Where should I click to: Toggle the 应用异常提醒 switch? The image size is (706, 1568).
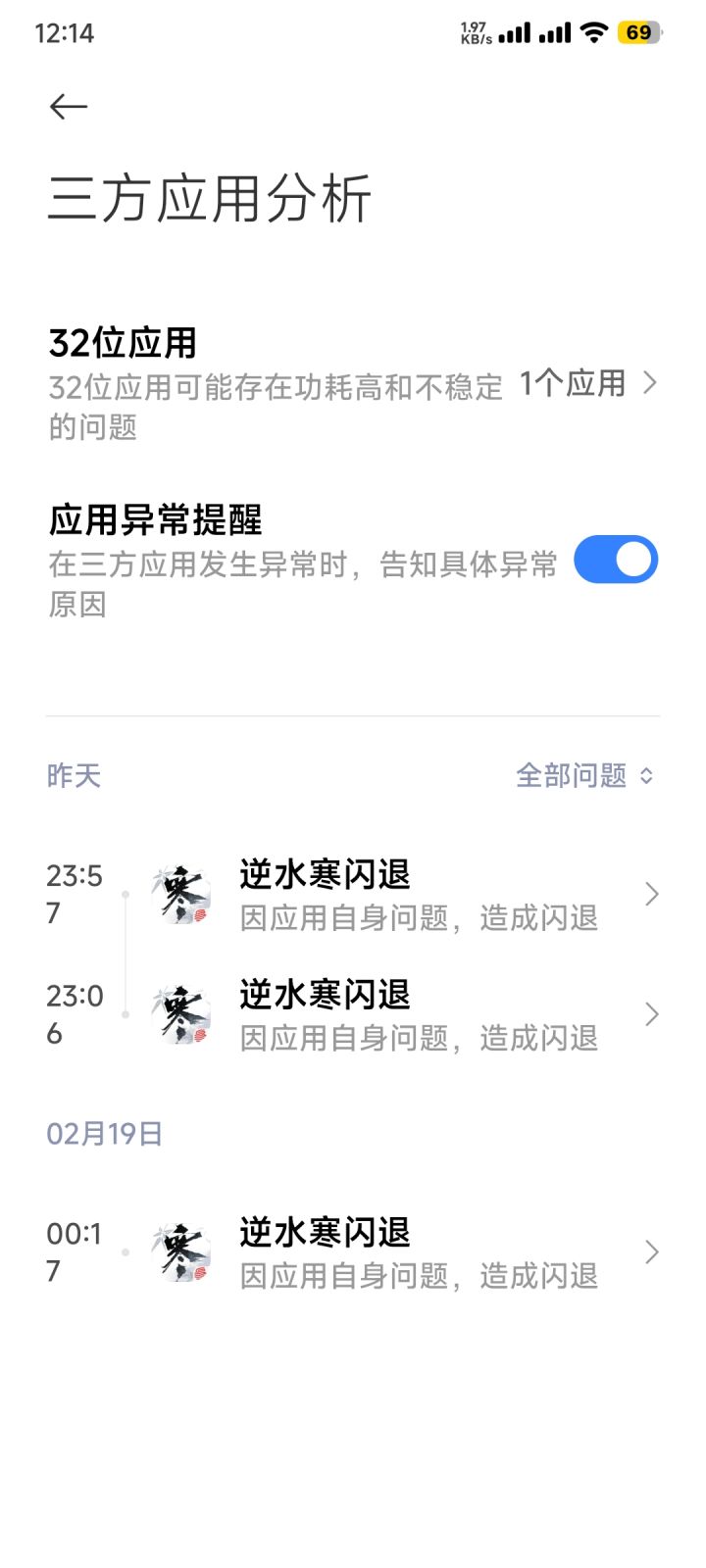[615, 560]
